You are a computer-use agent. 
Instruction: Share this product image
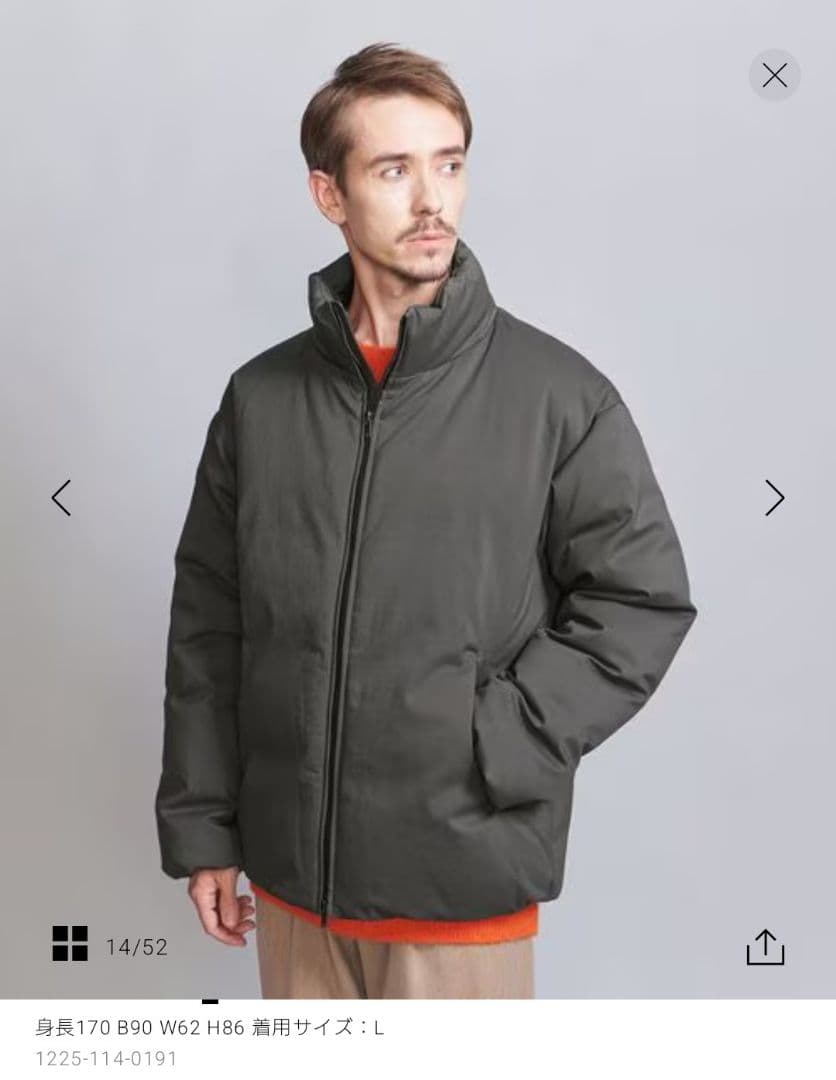pyautogui.click(x=765, y=947)
